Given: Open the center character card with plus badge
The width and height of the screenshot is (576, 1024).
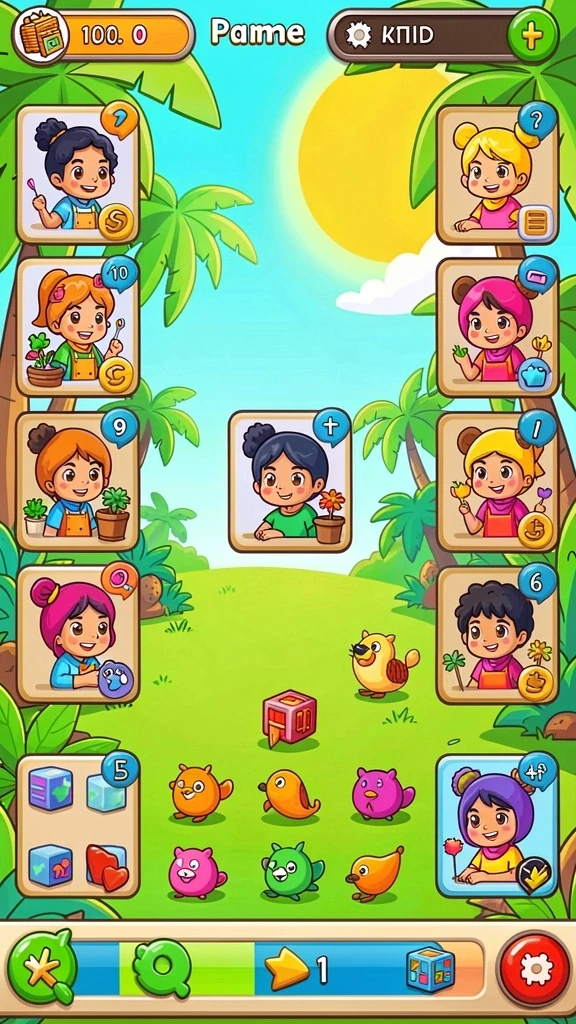Looking at the screenshot, I should point(290,481).
